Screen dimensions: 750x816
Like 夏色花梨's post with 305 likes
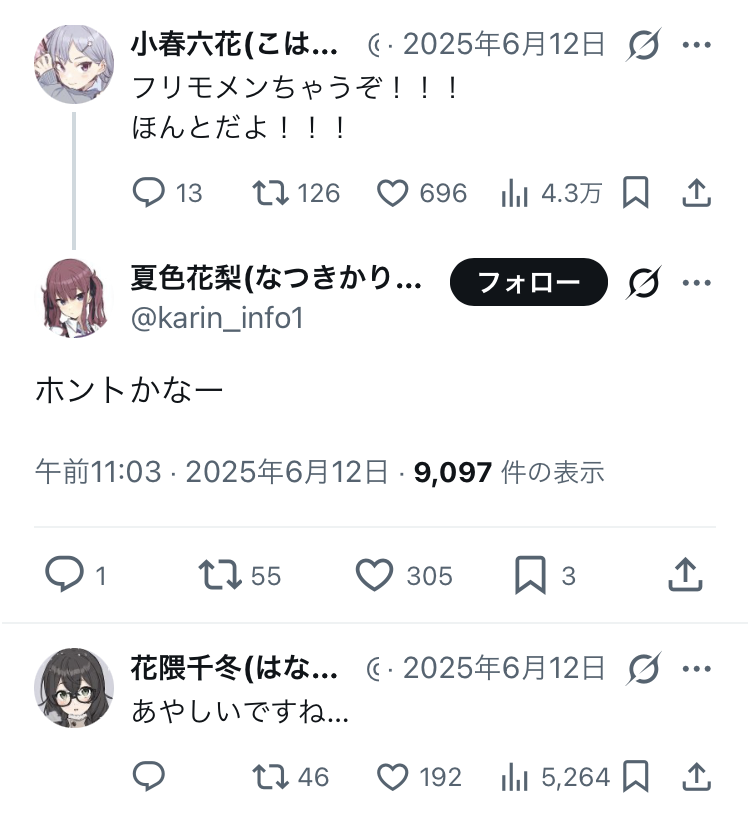(x=376, y=575)
